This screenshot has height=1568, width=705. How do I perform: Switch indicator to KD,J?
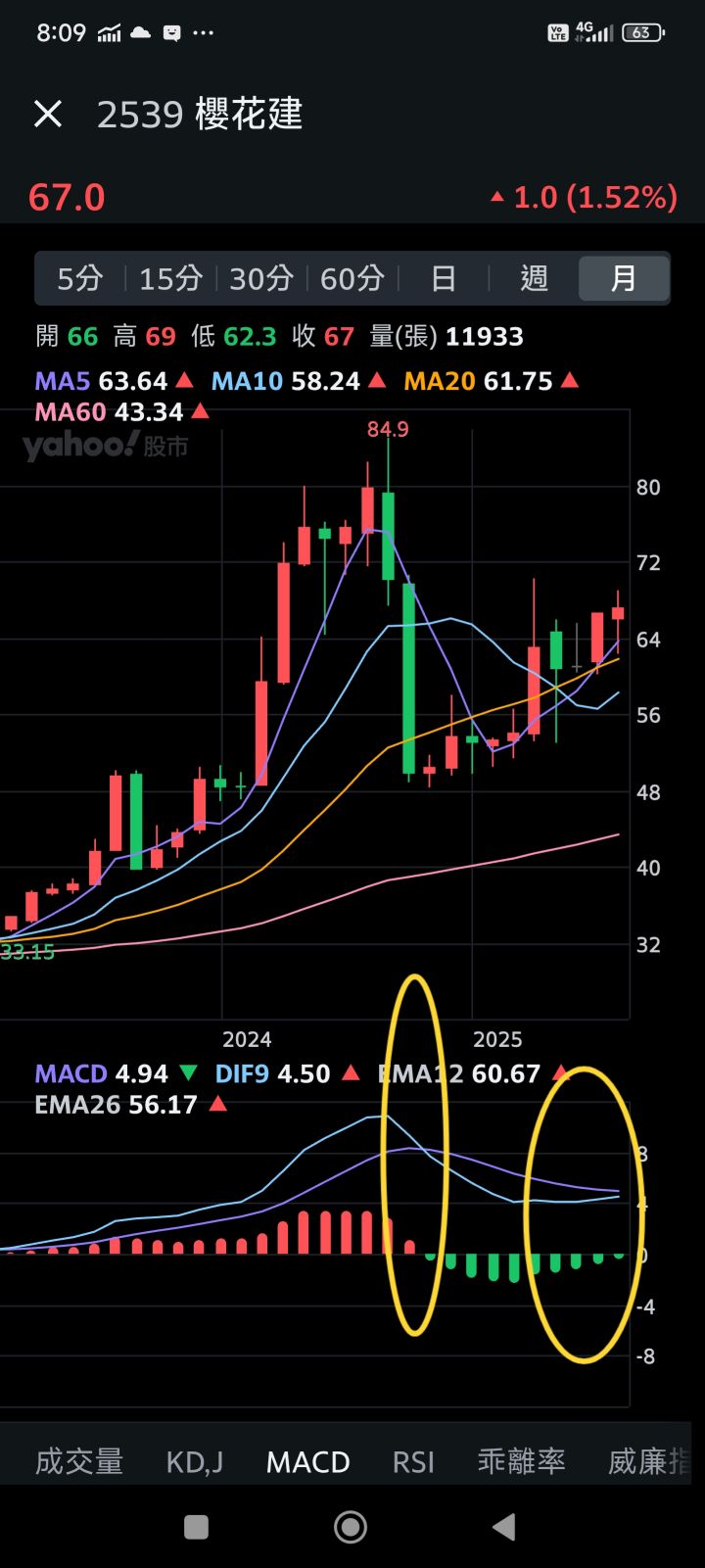coord(195,1461)
